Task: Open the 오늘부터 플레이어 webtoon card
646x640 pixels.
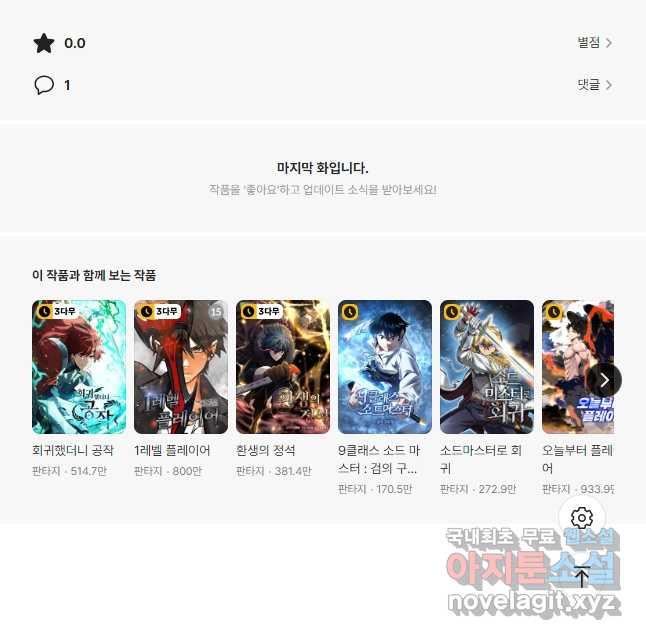Action: point(570,367)
